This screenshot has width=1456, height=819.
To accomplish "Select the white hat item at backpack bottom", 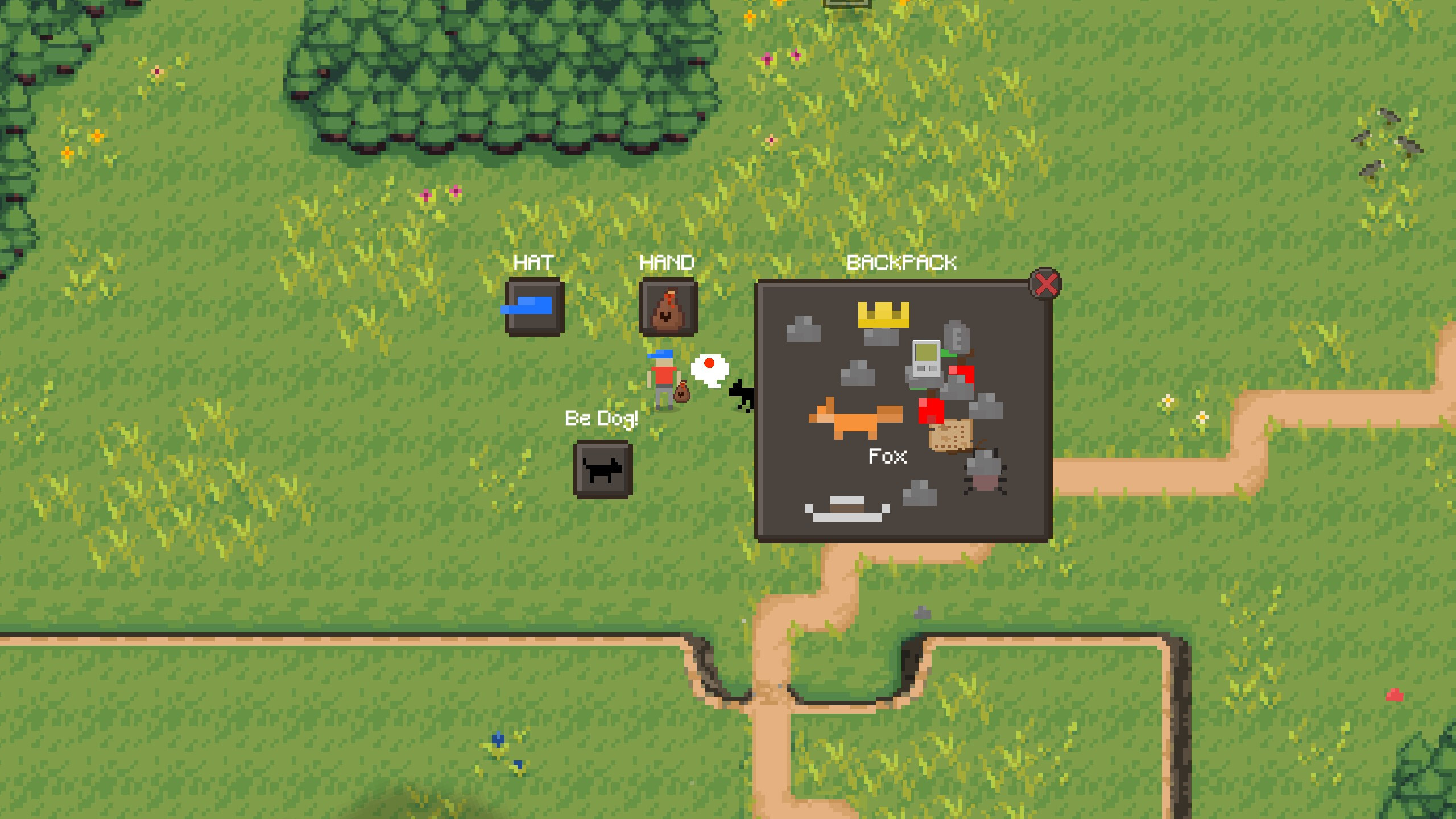I will coord(847,508).
